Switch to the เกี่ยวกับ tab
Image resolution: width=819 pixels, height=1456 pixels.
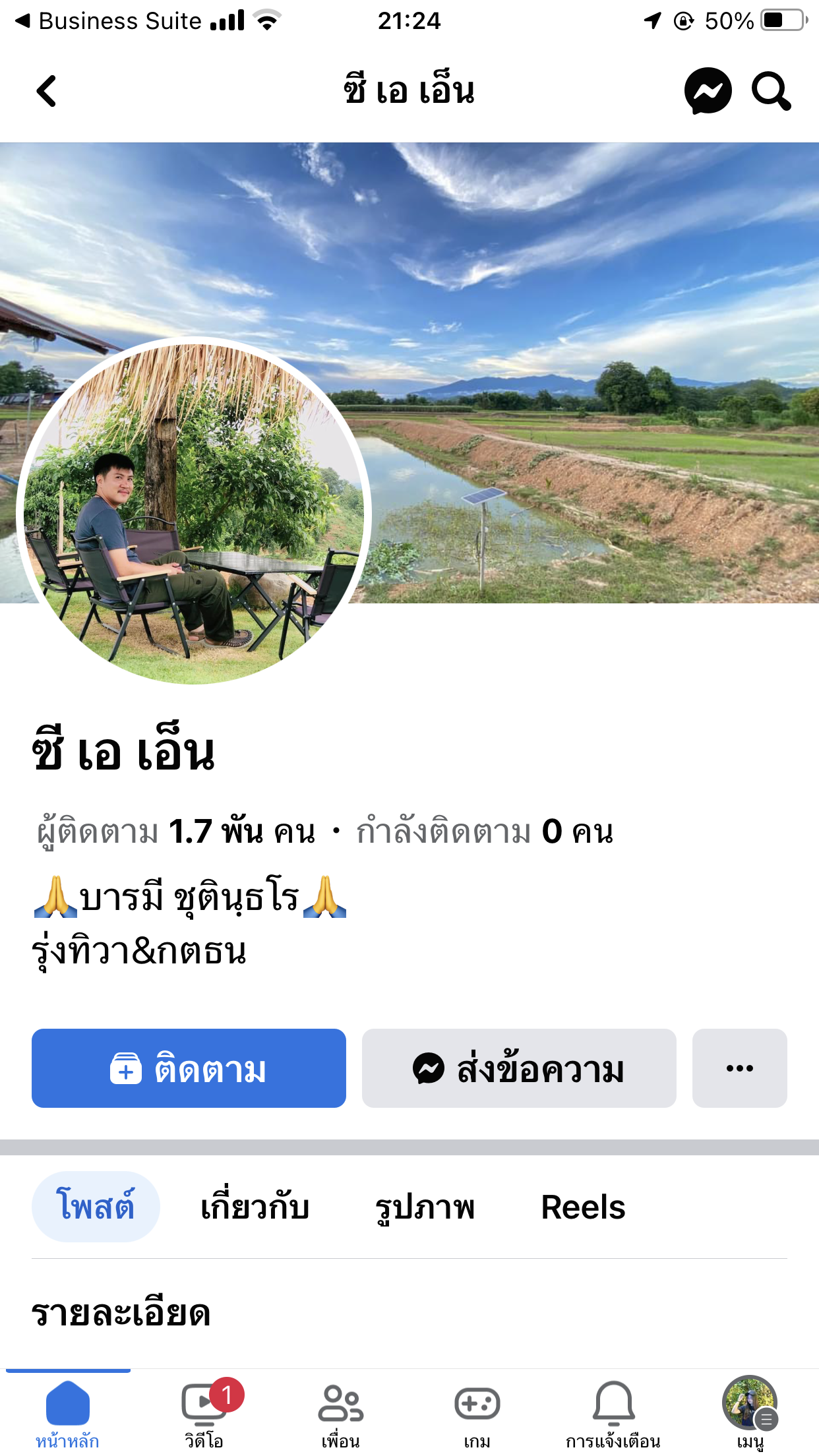[x=255, y=1207]
